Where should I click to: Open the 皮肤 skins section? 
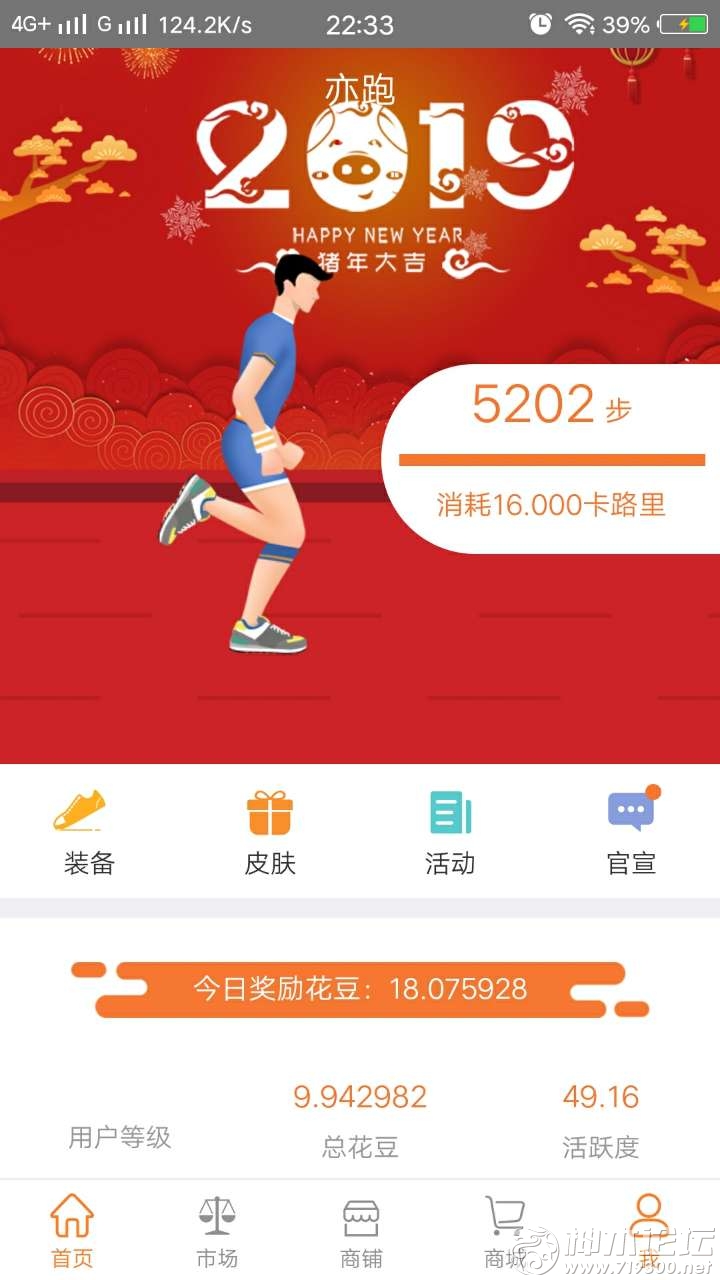pyautogui.click(x=270, y=832)
